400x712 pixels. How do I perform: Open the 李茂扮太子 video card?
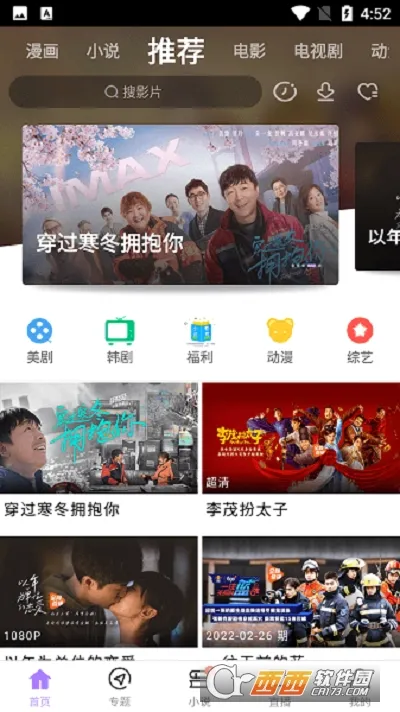pyautogui.click(x=301, y=451)
